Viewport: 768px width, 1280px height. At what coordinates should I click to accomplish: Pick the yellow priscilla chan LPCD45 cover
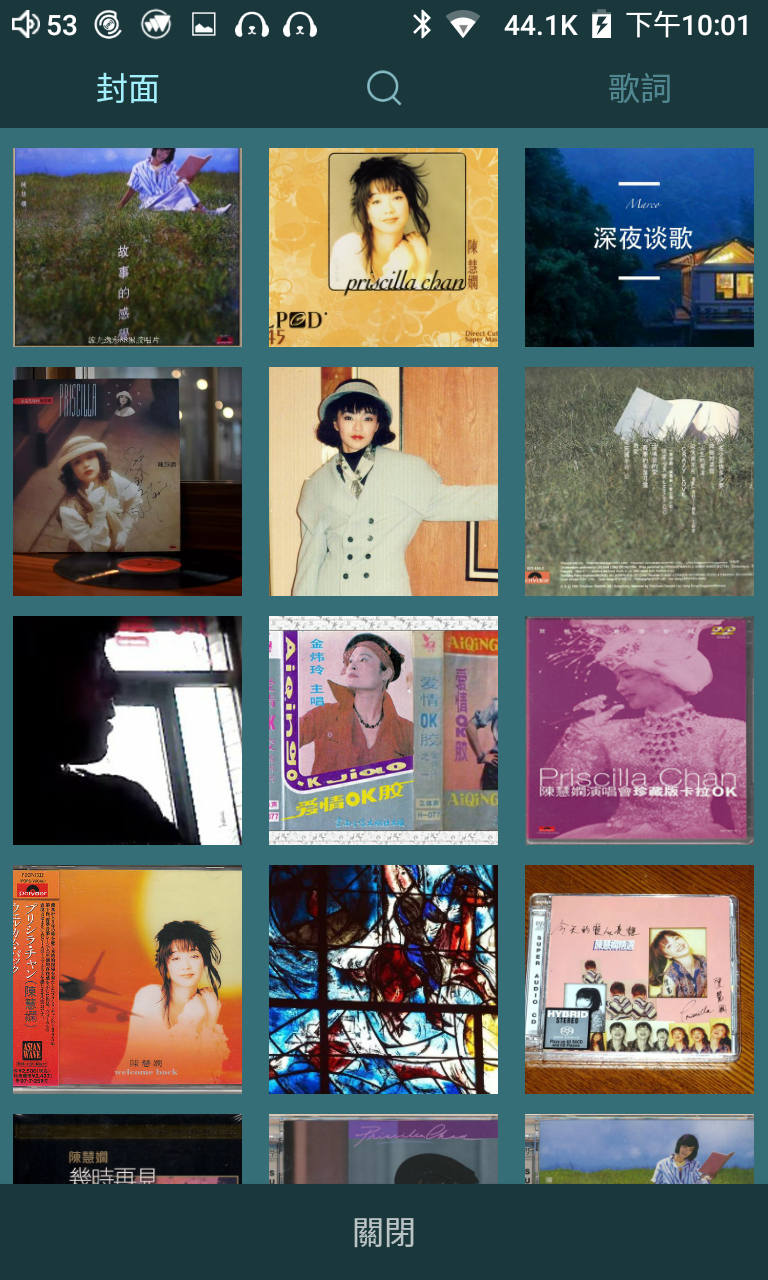383,247
